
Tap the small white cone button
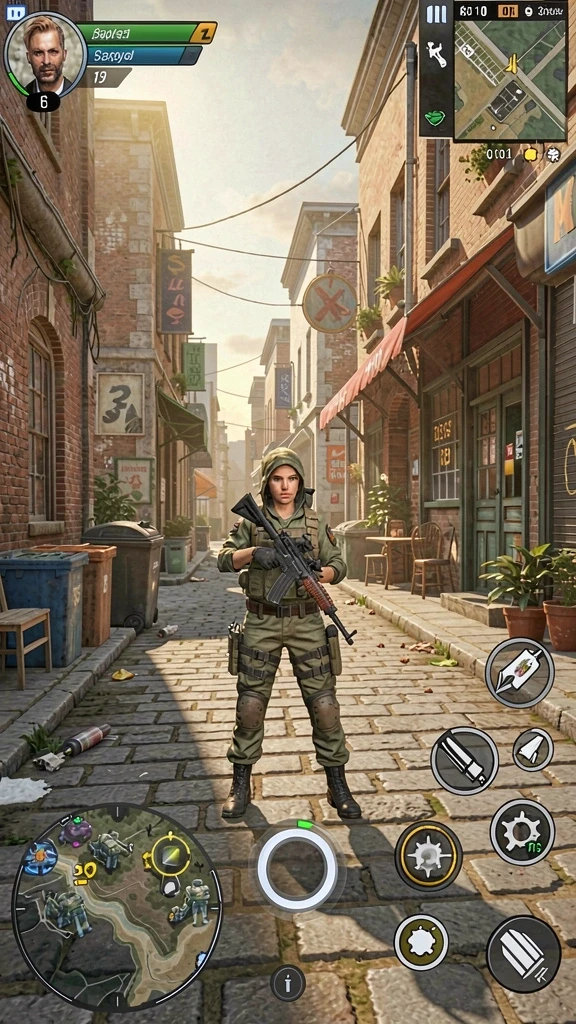point(533,750)
